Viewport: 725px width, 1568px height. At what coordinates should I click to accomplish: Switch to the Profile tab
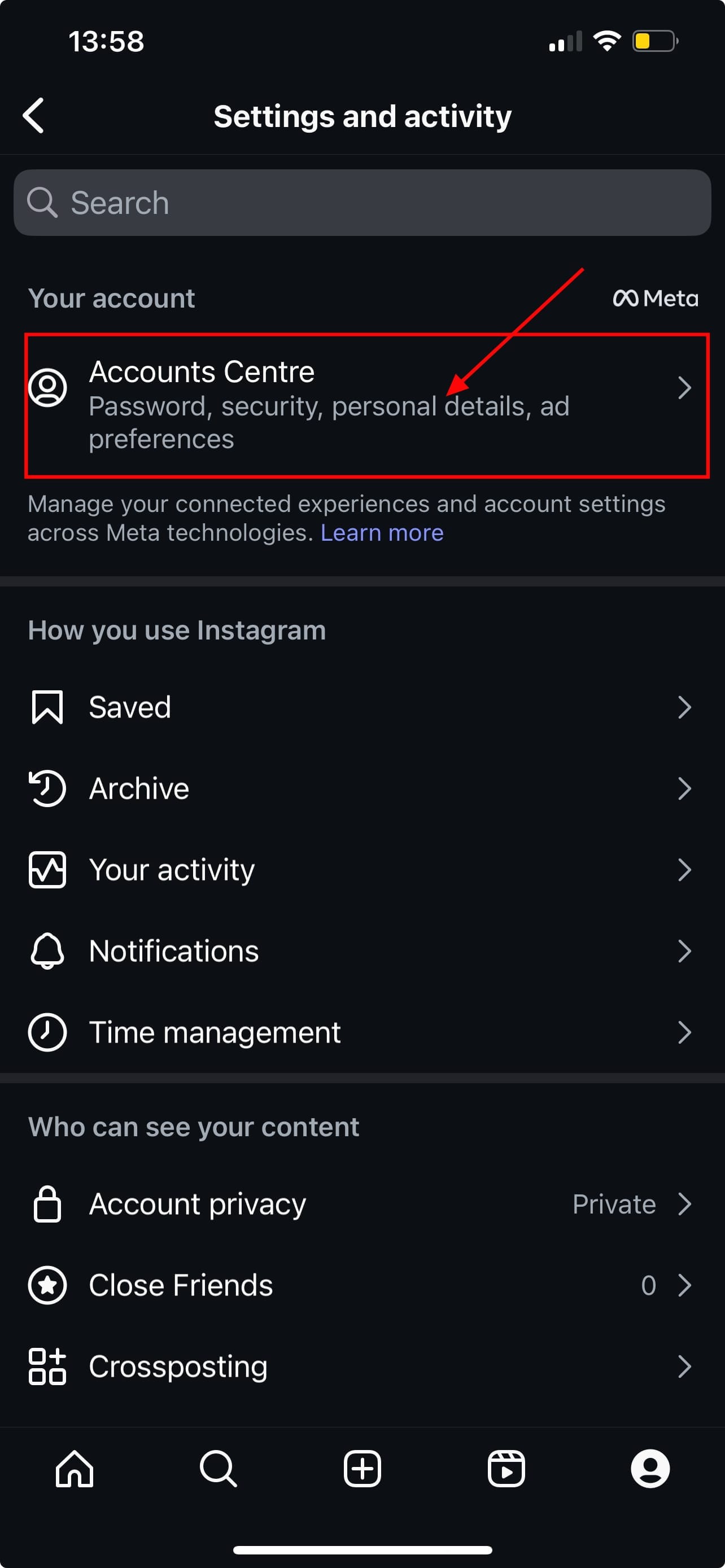point(650,1469)
